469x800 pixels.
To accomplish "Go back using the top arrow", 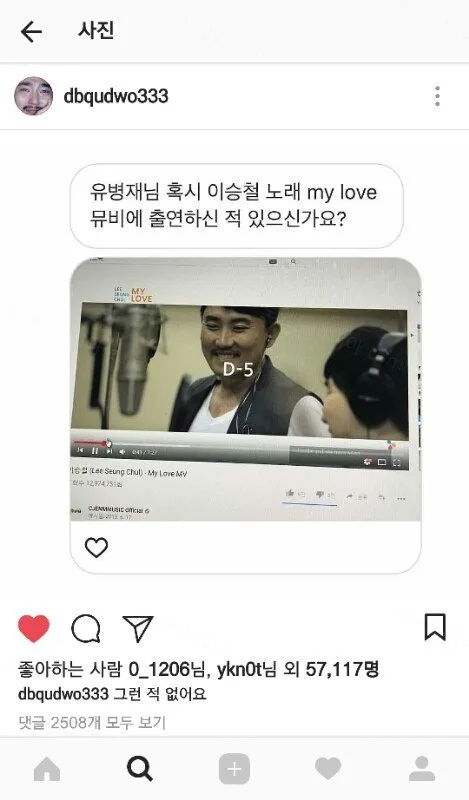I will pyautogui.click(x=31, y=32).
